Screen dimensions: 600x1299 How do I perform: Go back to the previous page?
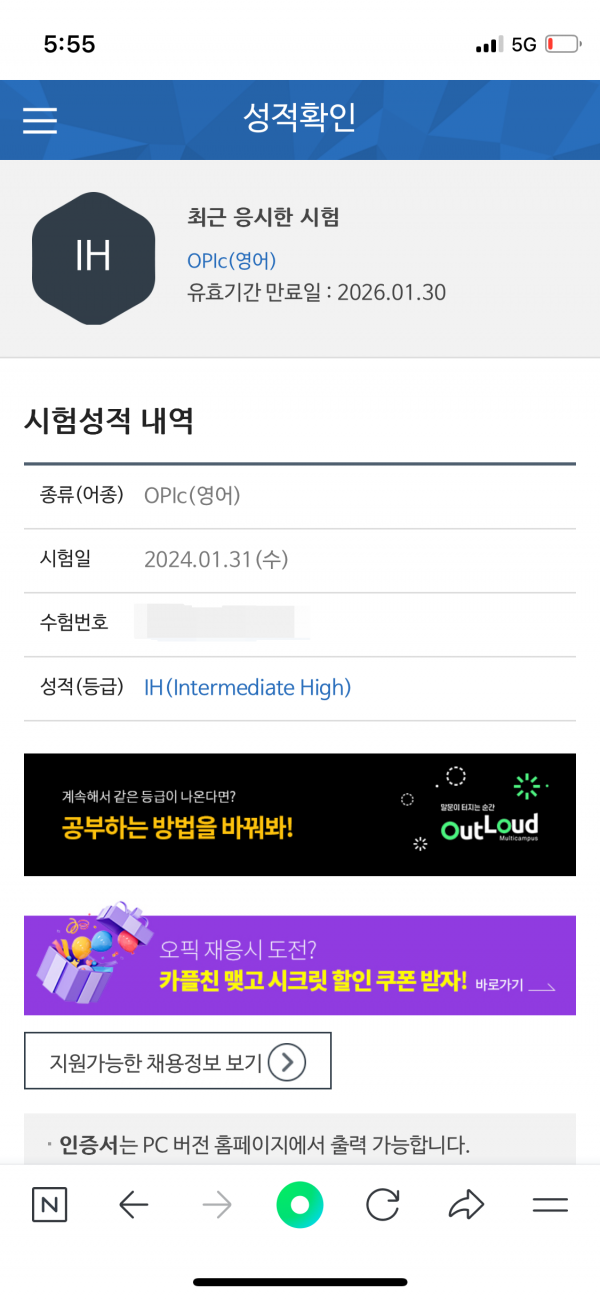(x=133, y=1205)
